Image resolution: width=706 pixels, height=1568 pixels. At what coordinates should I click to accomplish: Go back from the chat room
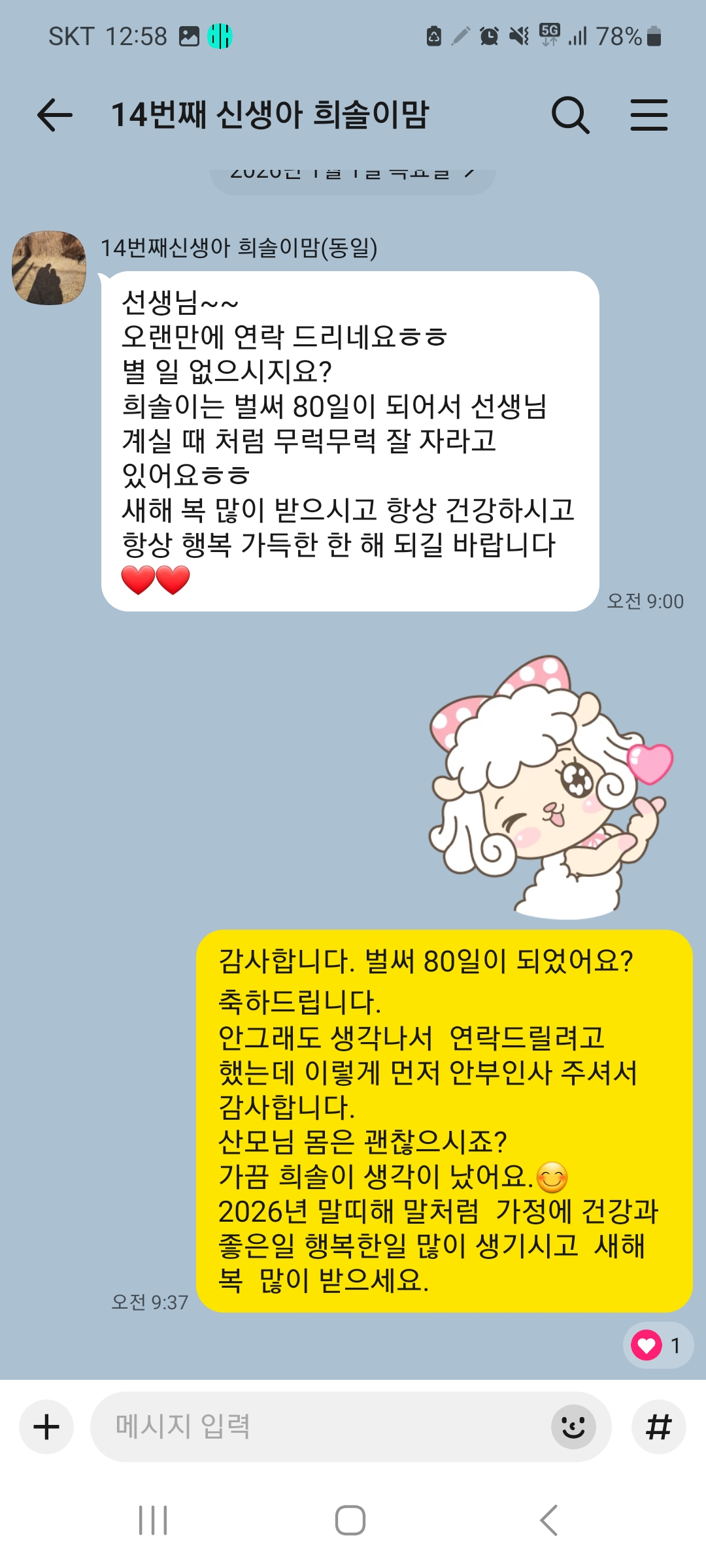click(55, 116)
